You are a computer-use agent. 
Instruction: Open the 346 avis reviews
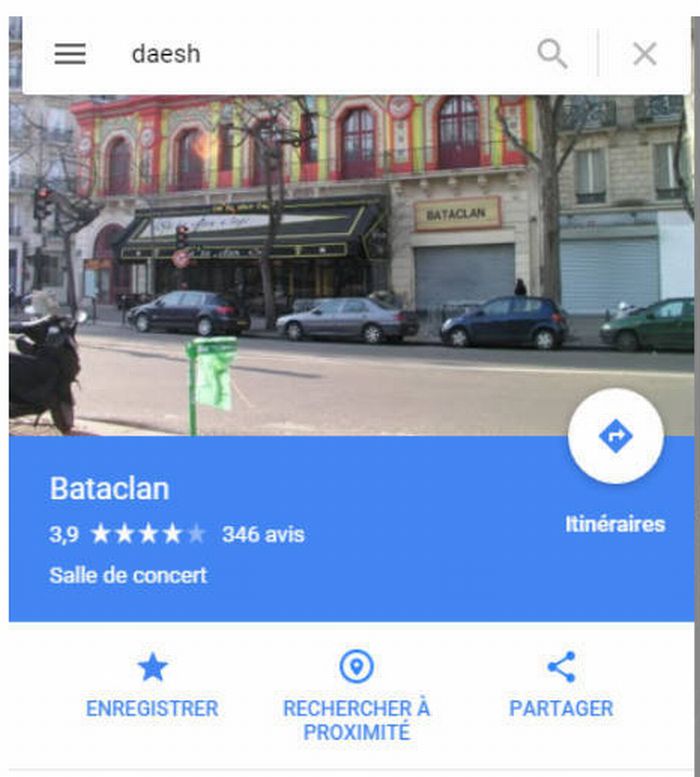tap(263, 534)
